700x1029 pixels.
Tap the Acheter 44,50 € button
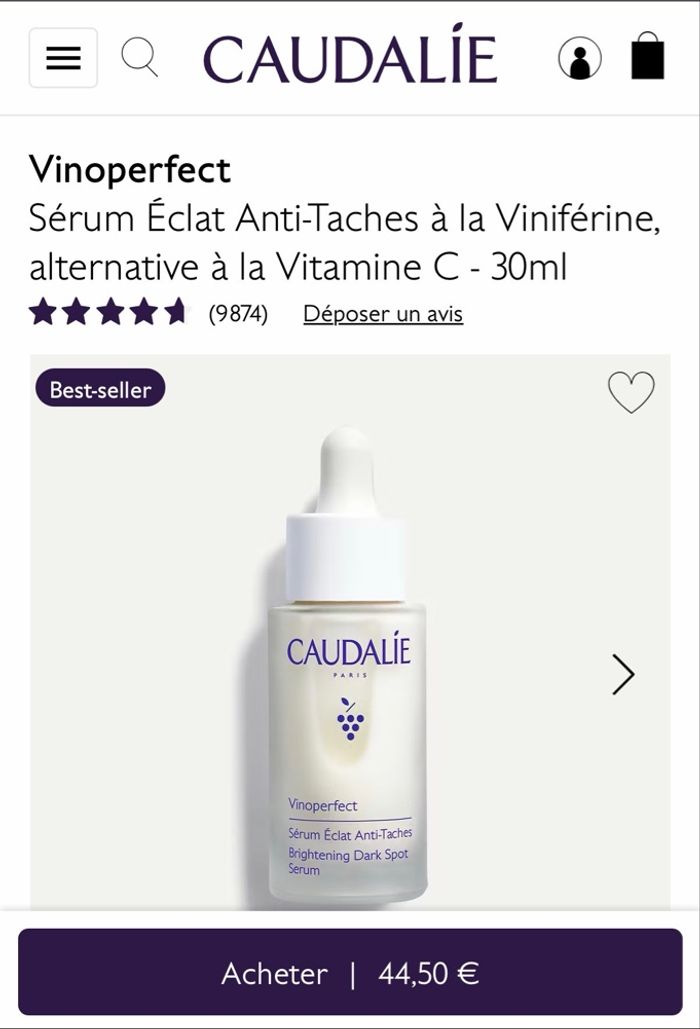pyautogui.click(x=350, y=973)
